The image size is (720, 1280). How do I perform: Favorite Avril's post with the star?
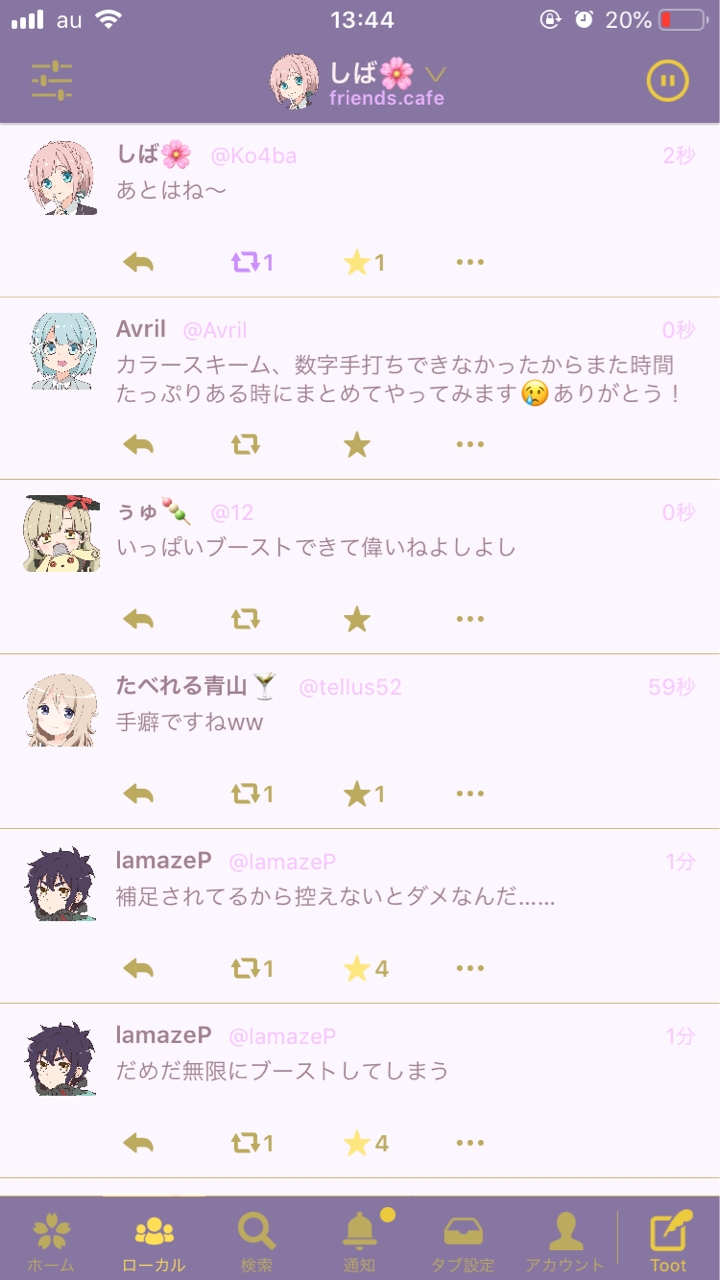[357, 445]
